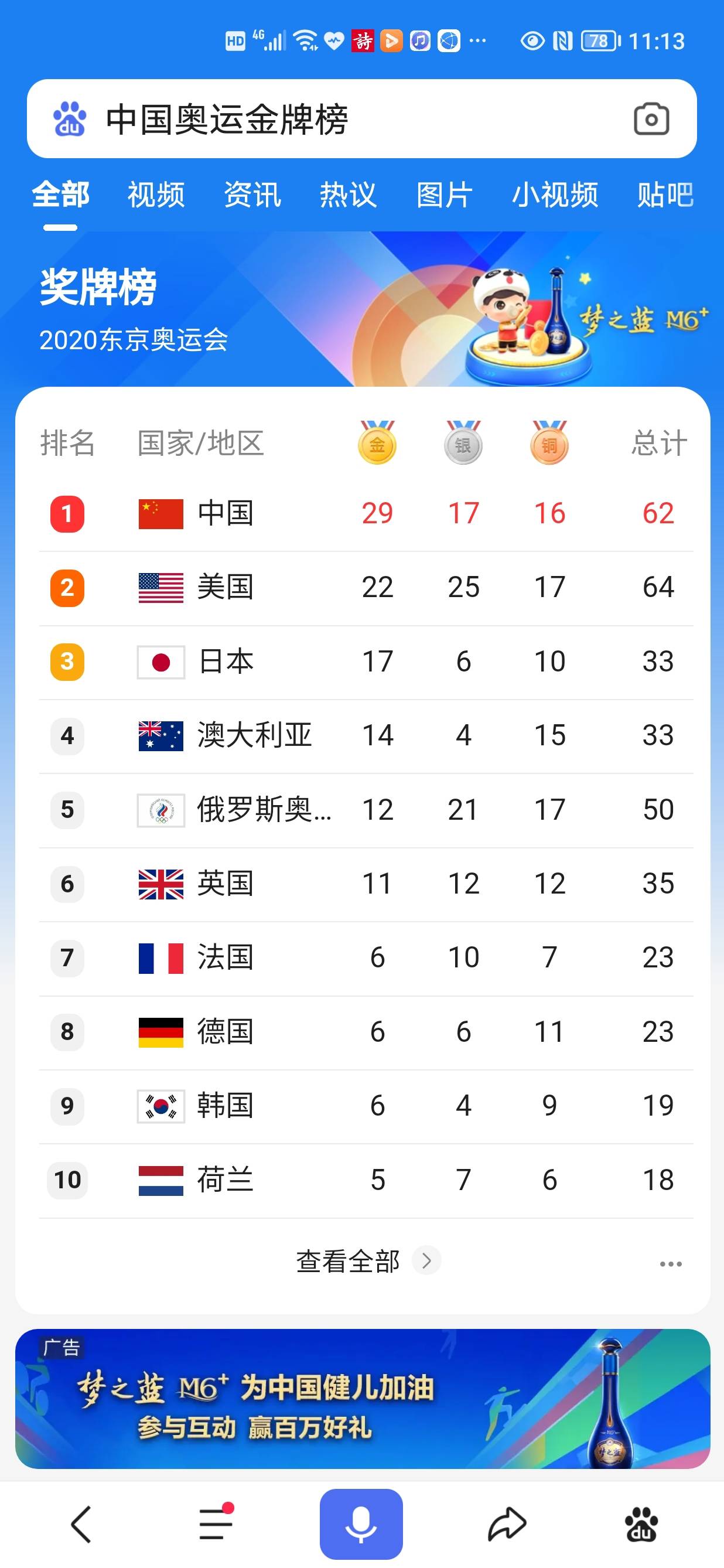The image size is (724, 1568).
Task: Switch to the 资讯 tab
Action: 252,195
